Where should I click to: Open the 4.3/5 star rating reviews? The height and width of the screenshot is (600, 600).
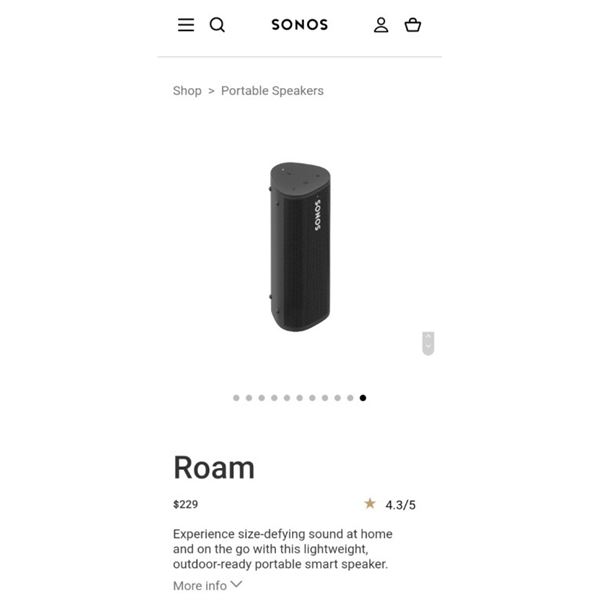(390, 504)
